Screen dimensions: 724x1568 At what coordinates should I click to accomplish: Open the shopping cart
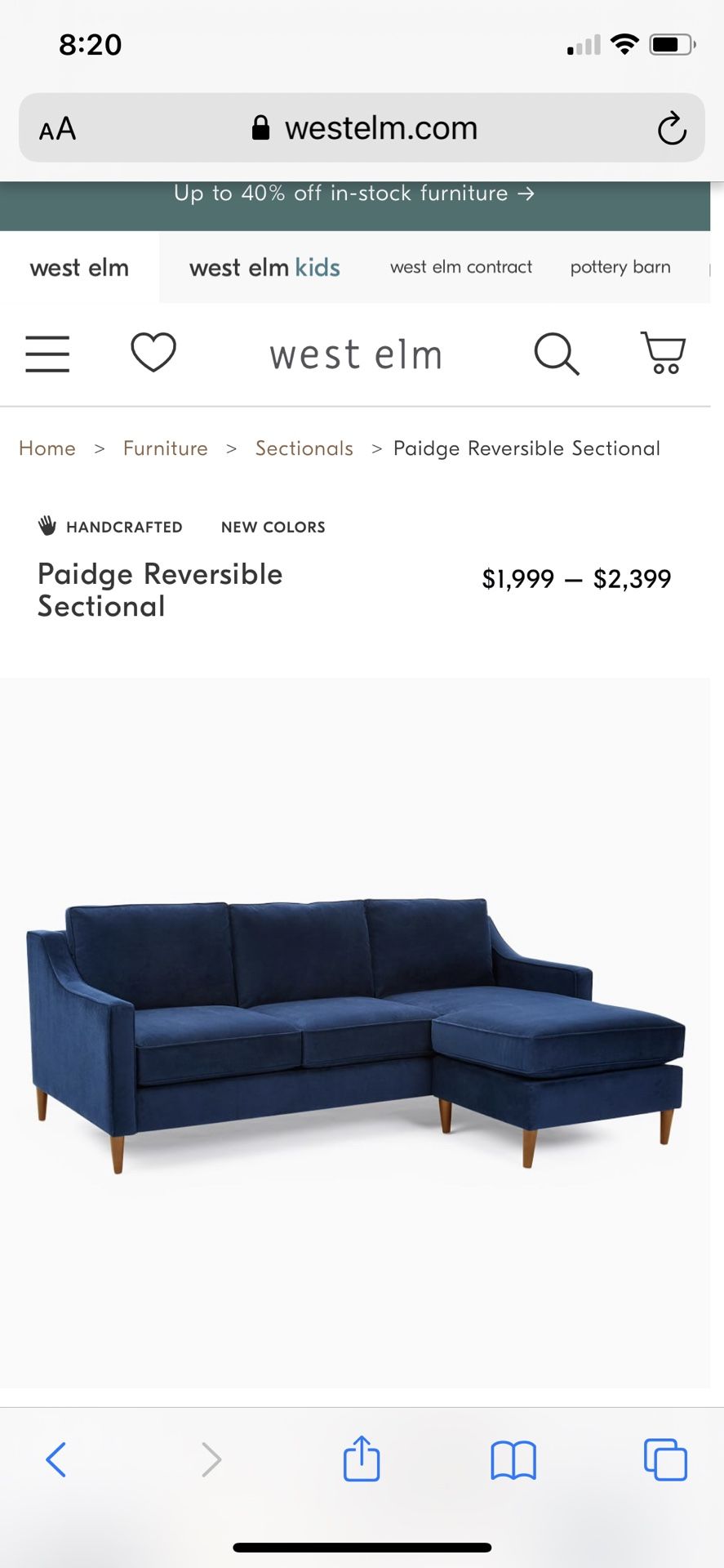click(664, 353)
